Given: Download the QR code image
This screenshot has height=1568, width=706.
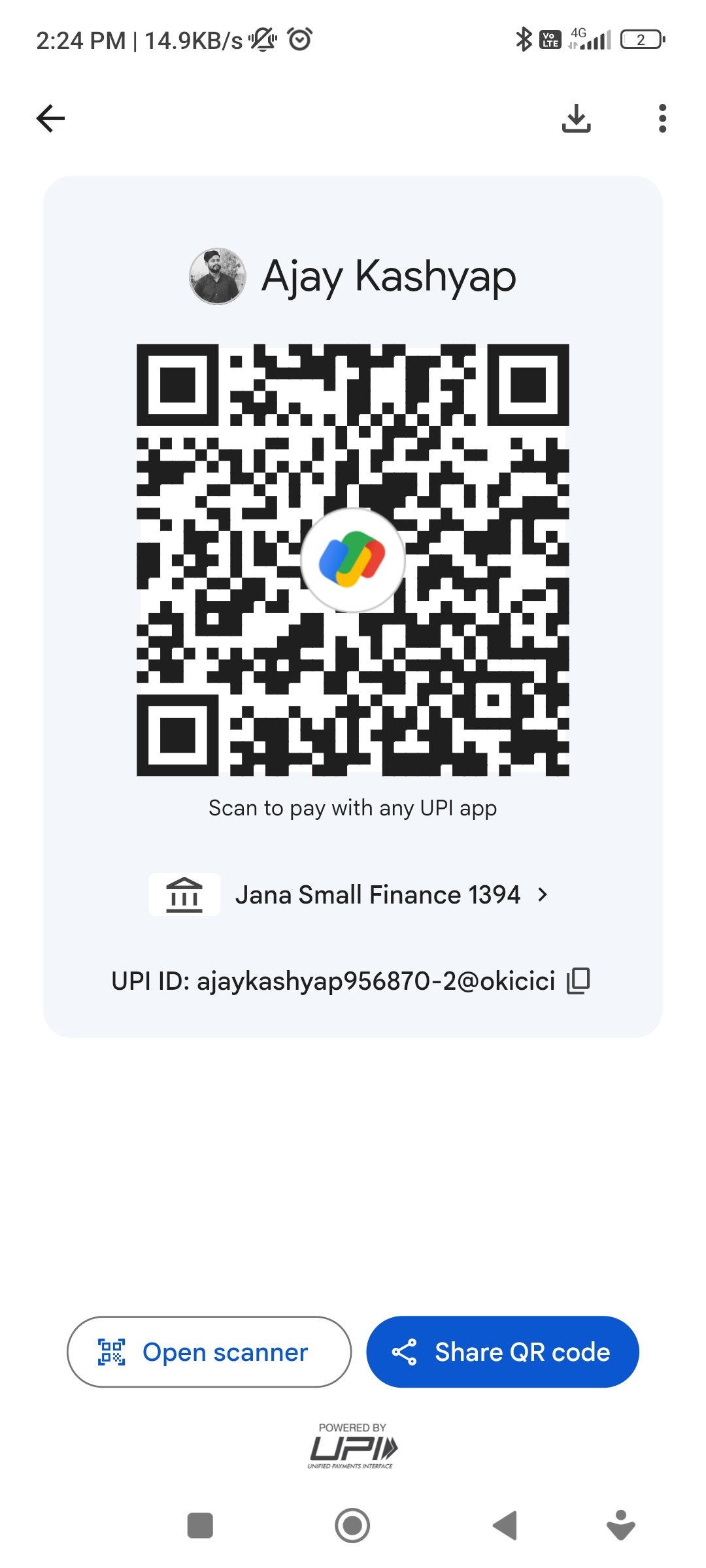Looking at the screenshot, I should pos(576,118).
